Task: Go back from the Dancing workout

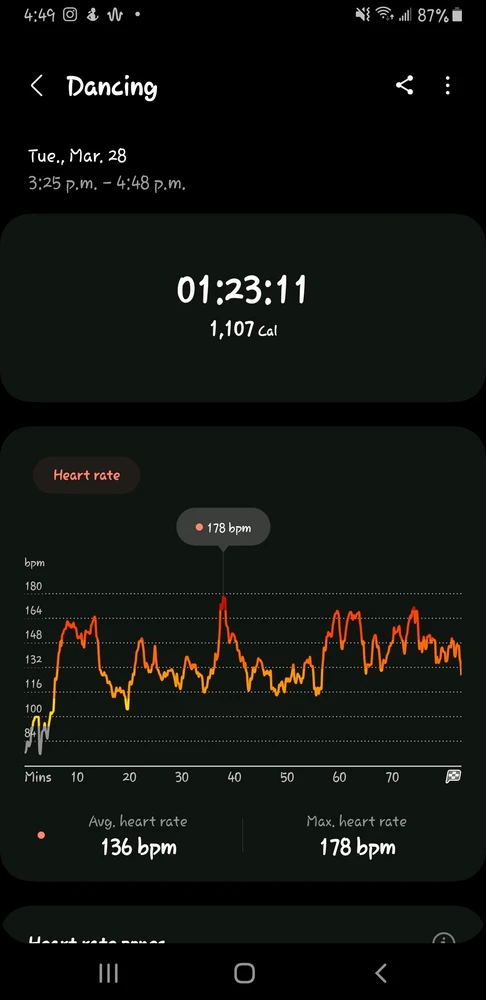Action: [37, 85]
